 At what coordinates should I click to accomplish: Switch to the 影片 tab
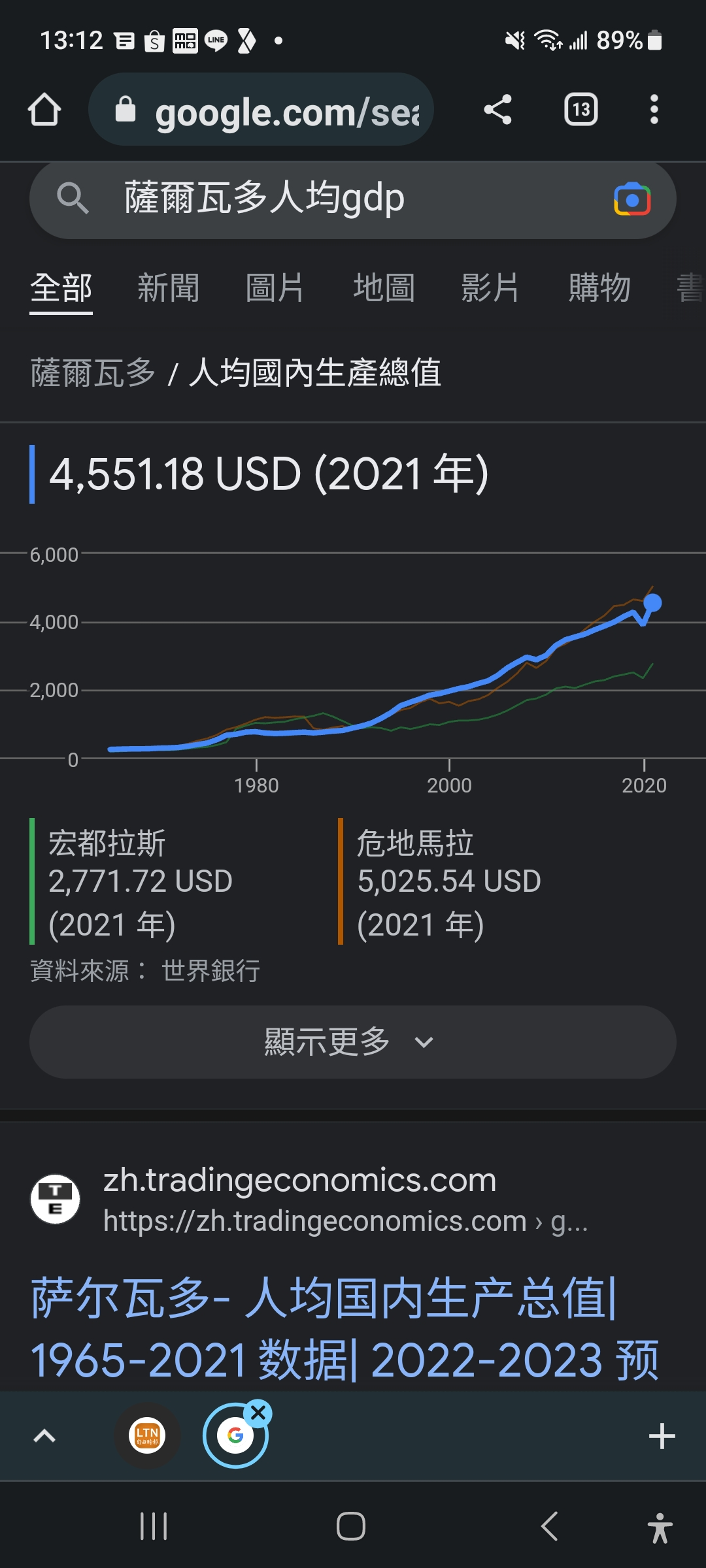[491, 288]
